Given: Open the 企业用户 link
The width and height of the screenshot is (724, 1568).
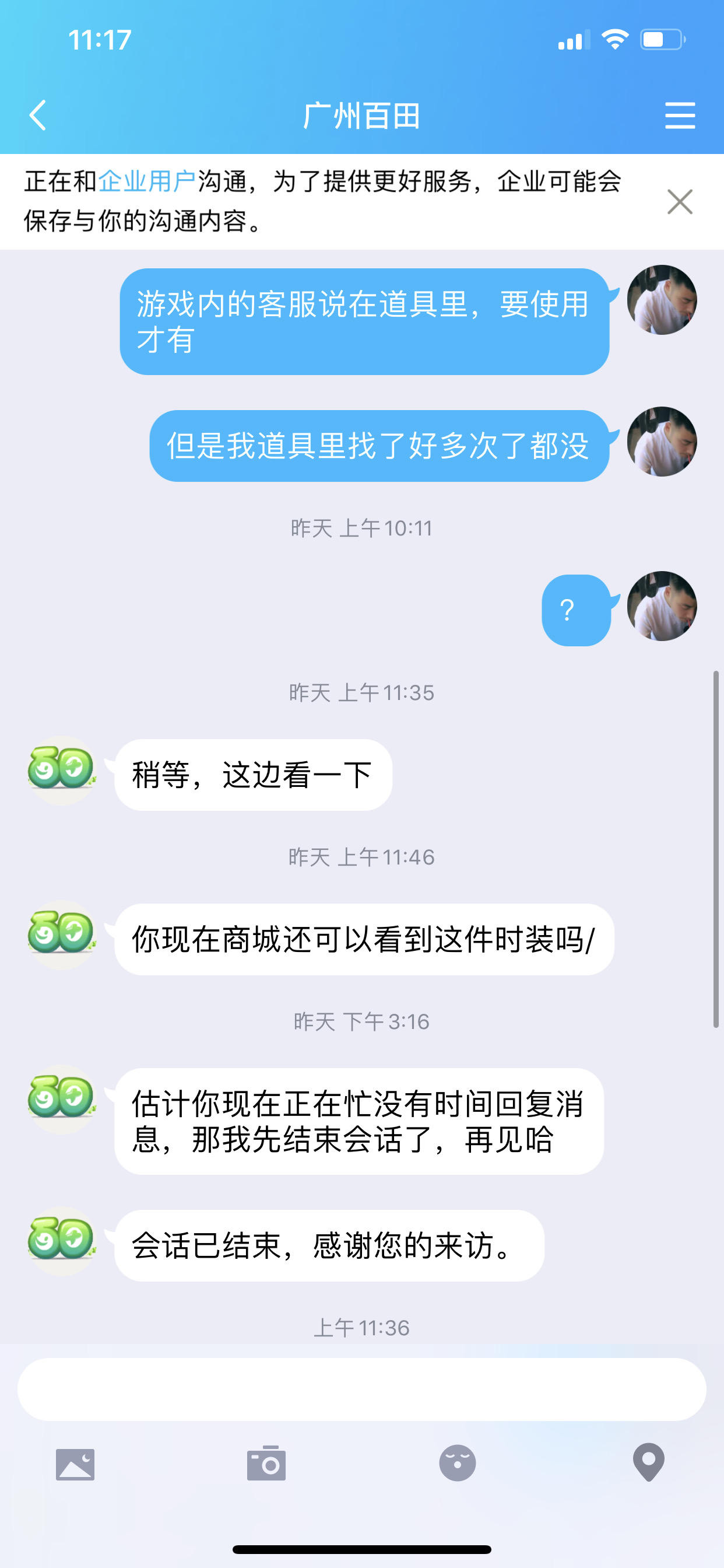Looking at the screenshot, I should tap(147, 181).
